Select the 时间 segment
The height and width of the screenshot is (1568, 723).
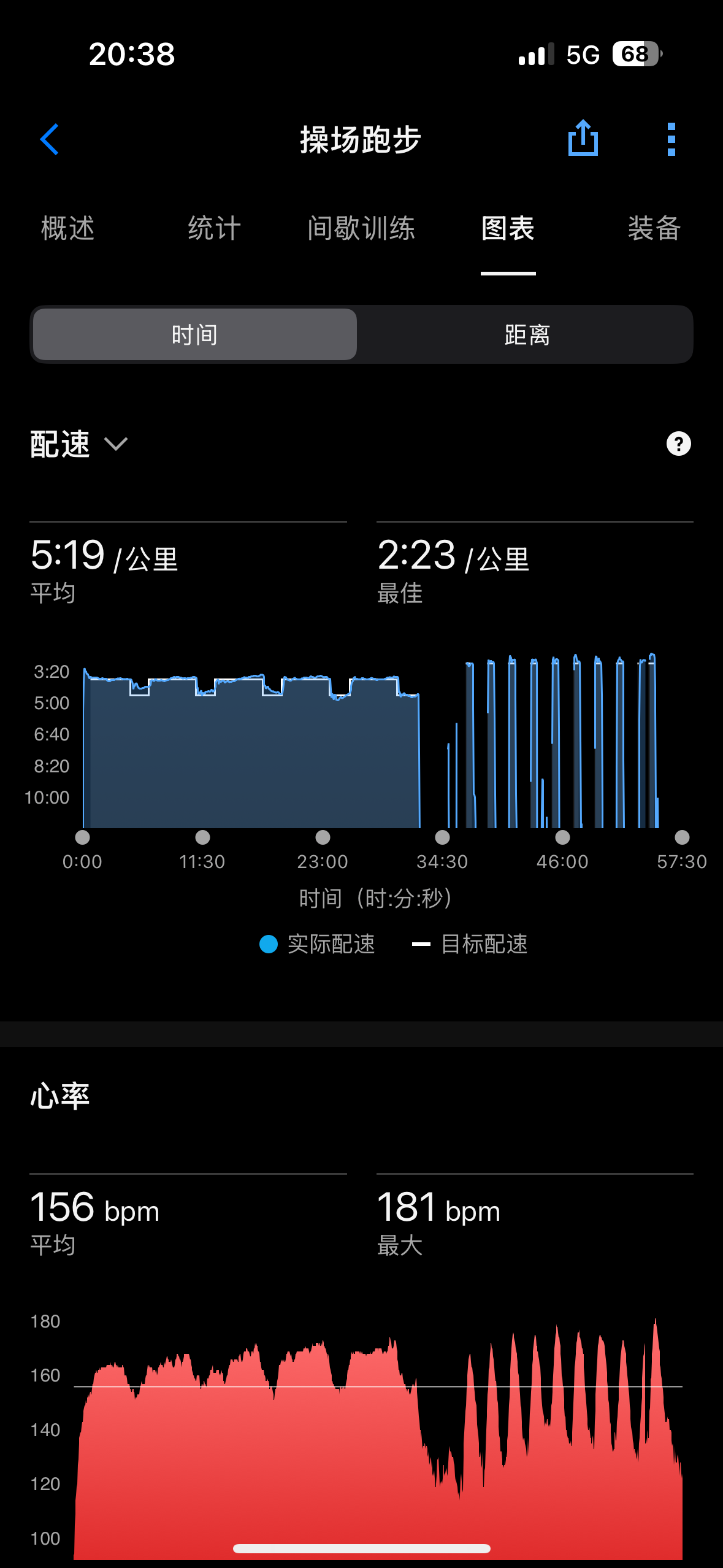[x=195, y=334]
